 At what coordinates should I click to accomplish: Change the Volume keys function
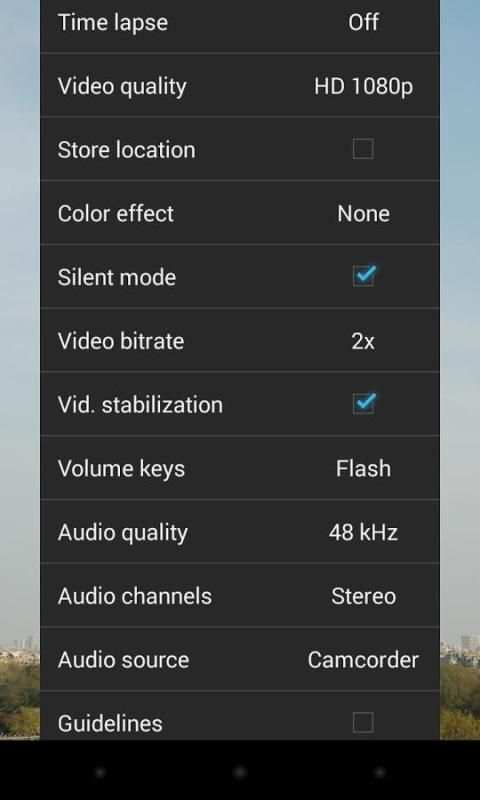(x=240, y=468)
